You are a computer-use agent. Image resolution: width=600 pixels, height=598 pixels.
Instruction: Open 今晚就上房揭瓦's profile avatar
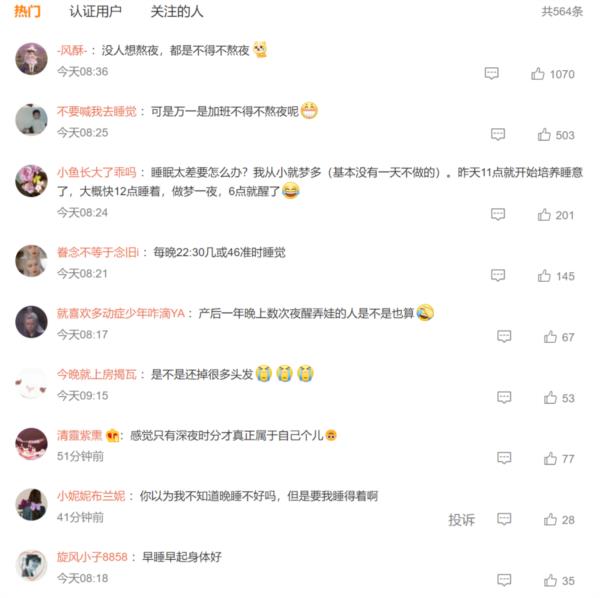click(32, 381)
